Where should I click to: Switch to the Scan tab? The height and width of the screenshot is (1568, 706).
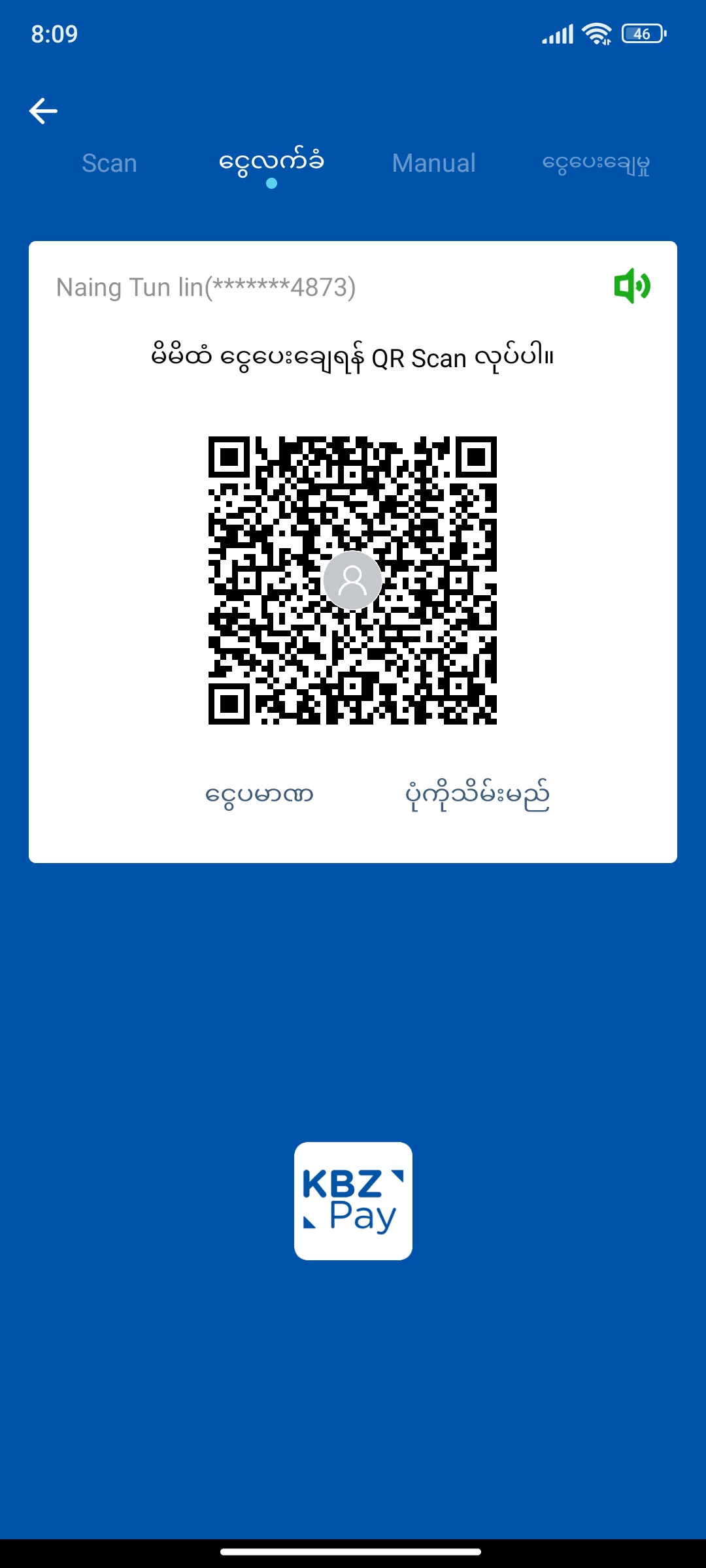pyautogui.click(x=109, y=163)
